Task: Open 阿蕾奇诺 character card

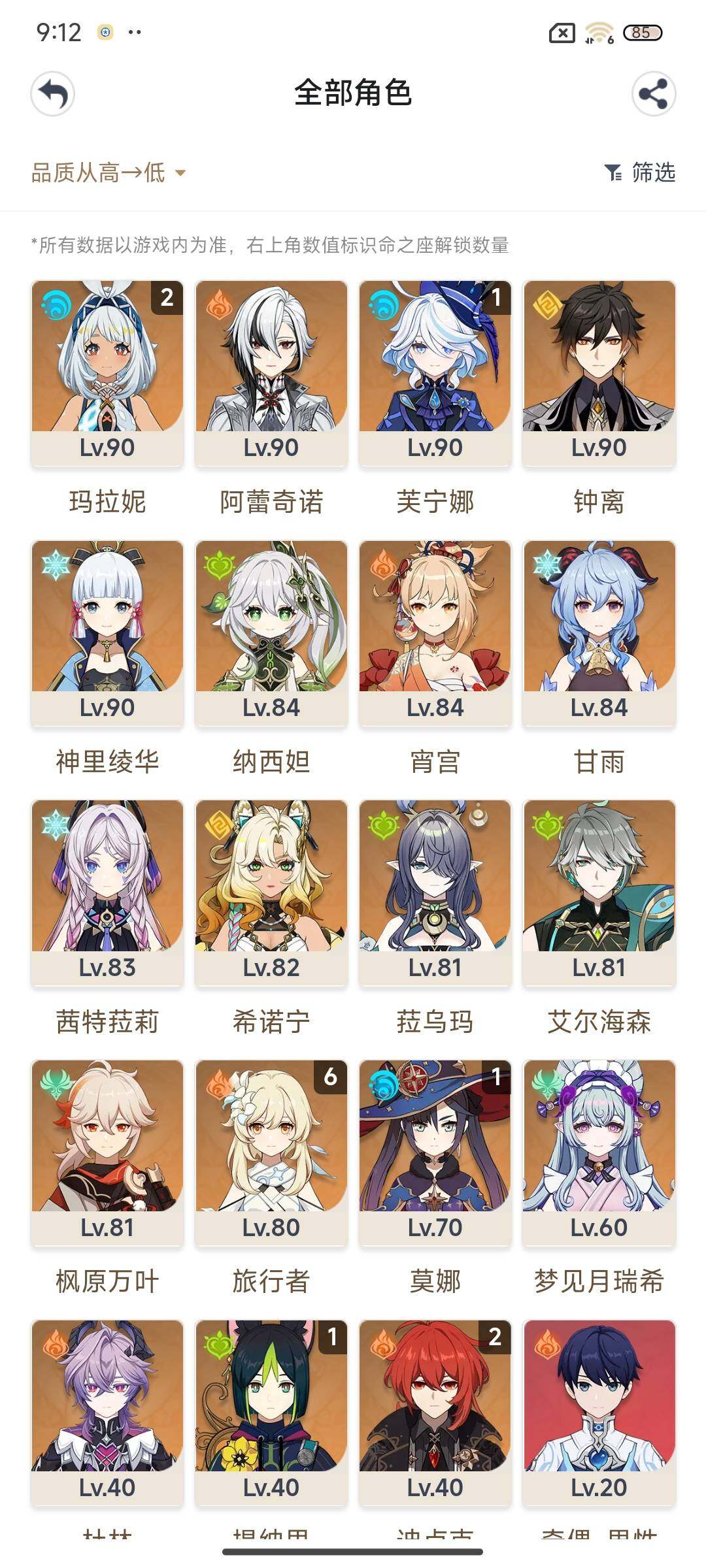Action: click(x=271, y=372)
